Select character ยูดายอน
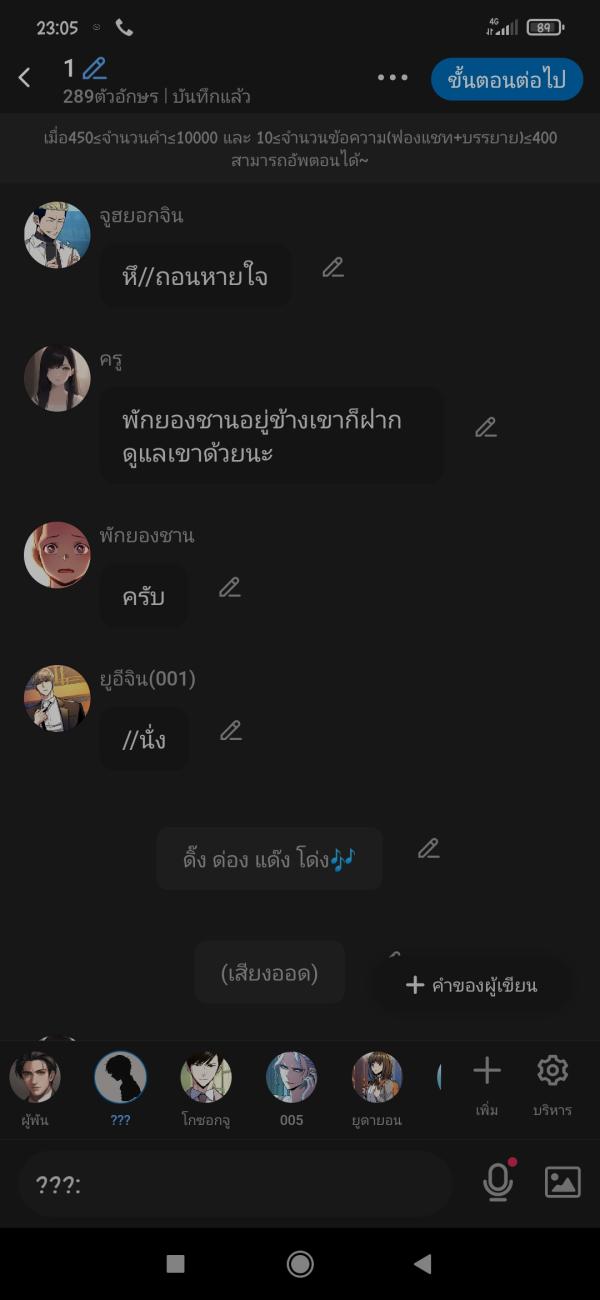This screenshot has width=600, height=1300. click(x=377, y=1078)
